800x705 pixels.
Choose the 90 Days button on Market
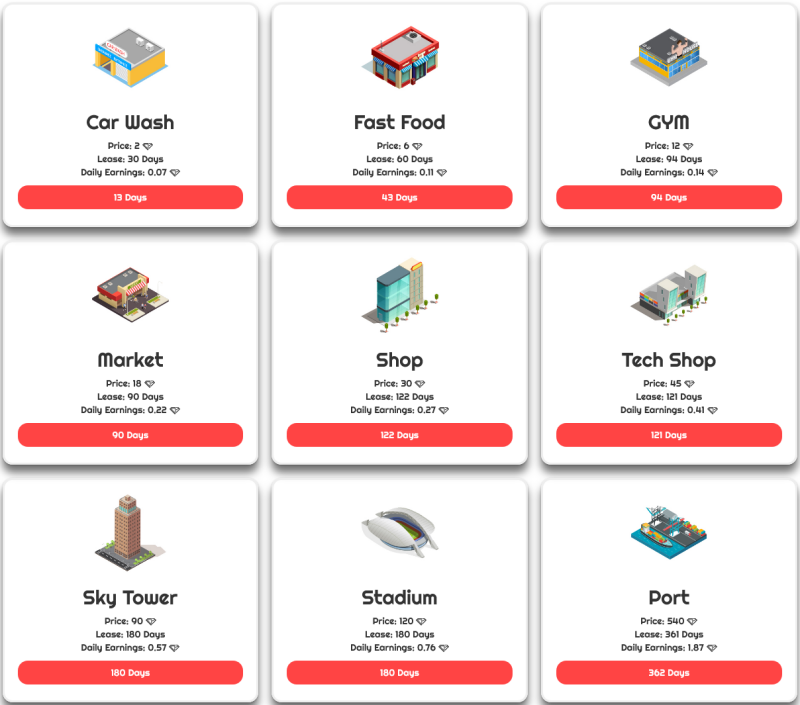click(x=130, y=435)
